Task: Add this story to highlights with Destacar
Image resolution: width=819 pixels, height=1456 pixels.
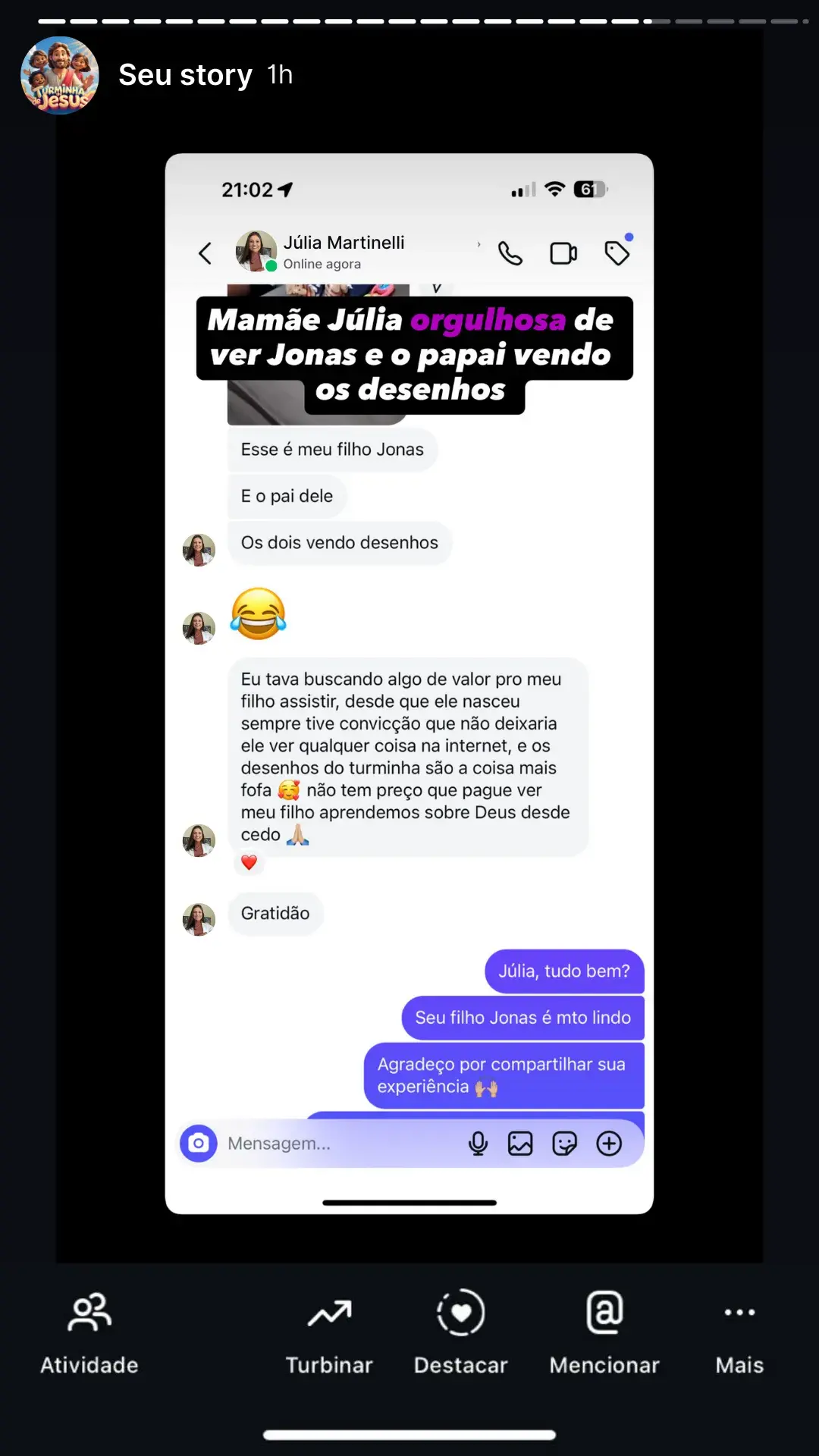Action: pos(460,1332)
